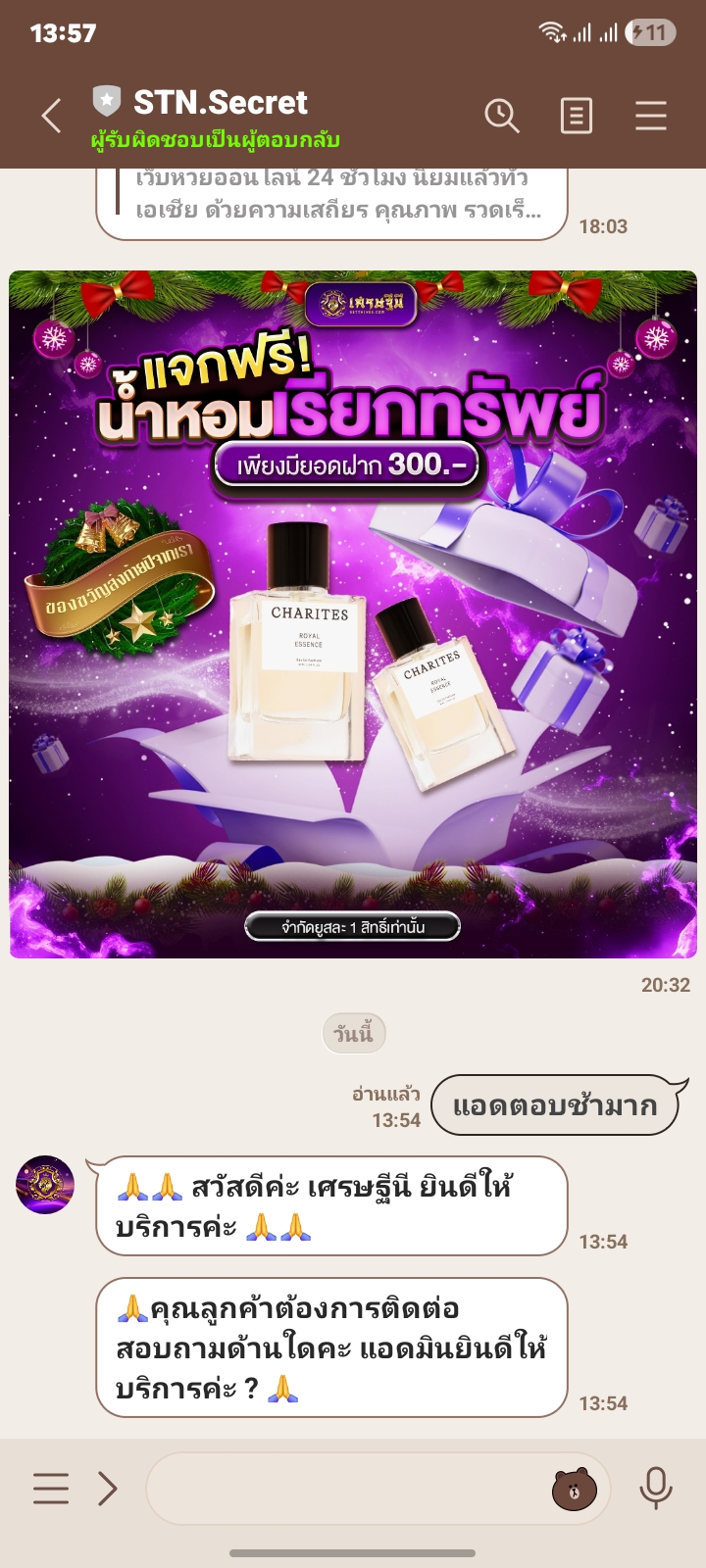Record a voice message with the microphone
706x1568 pixels.
coord(655,1489)
